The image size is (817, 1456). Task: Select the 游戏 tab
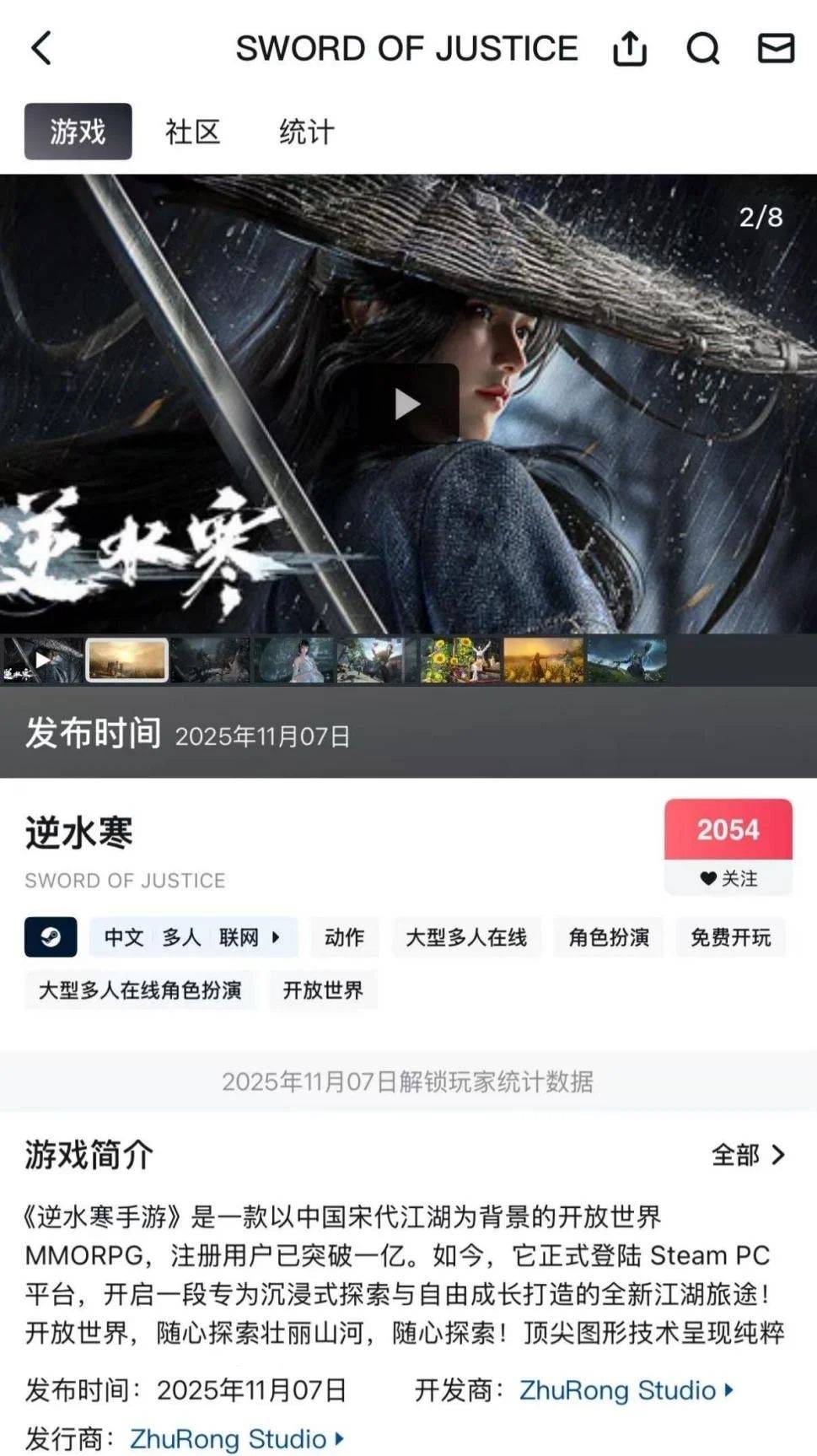(x=78, y=132)
